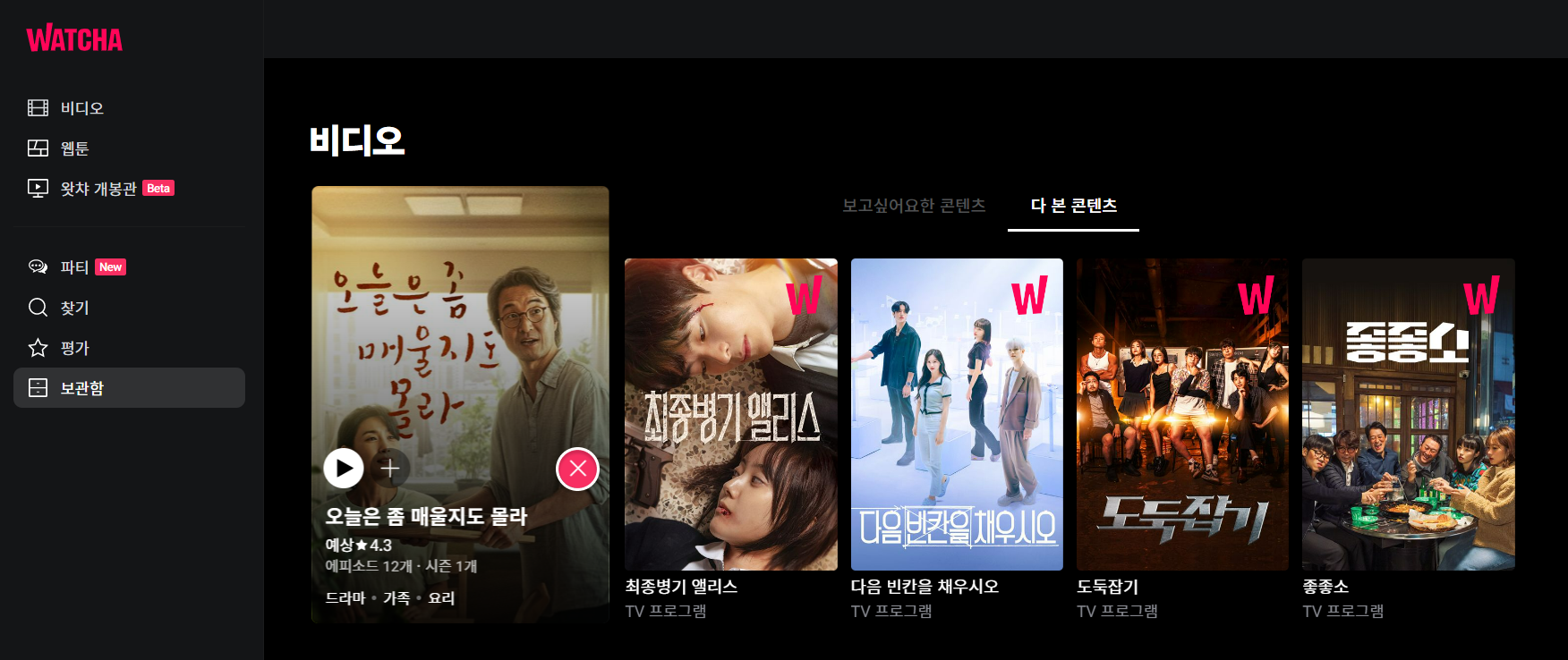This screenshot has width=1568, height=660.
Task: Go to 웹툰 in the sidebar
Action: 74,148
